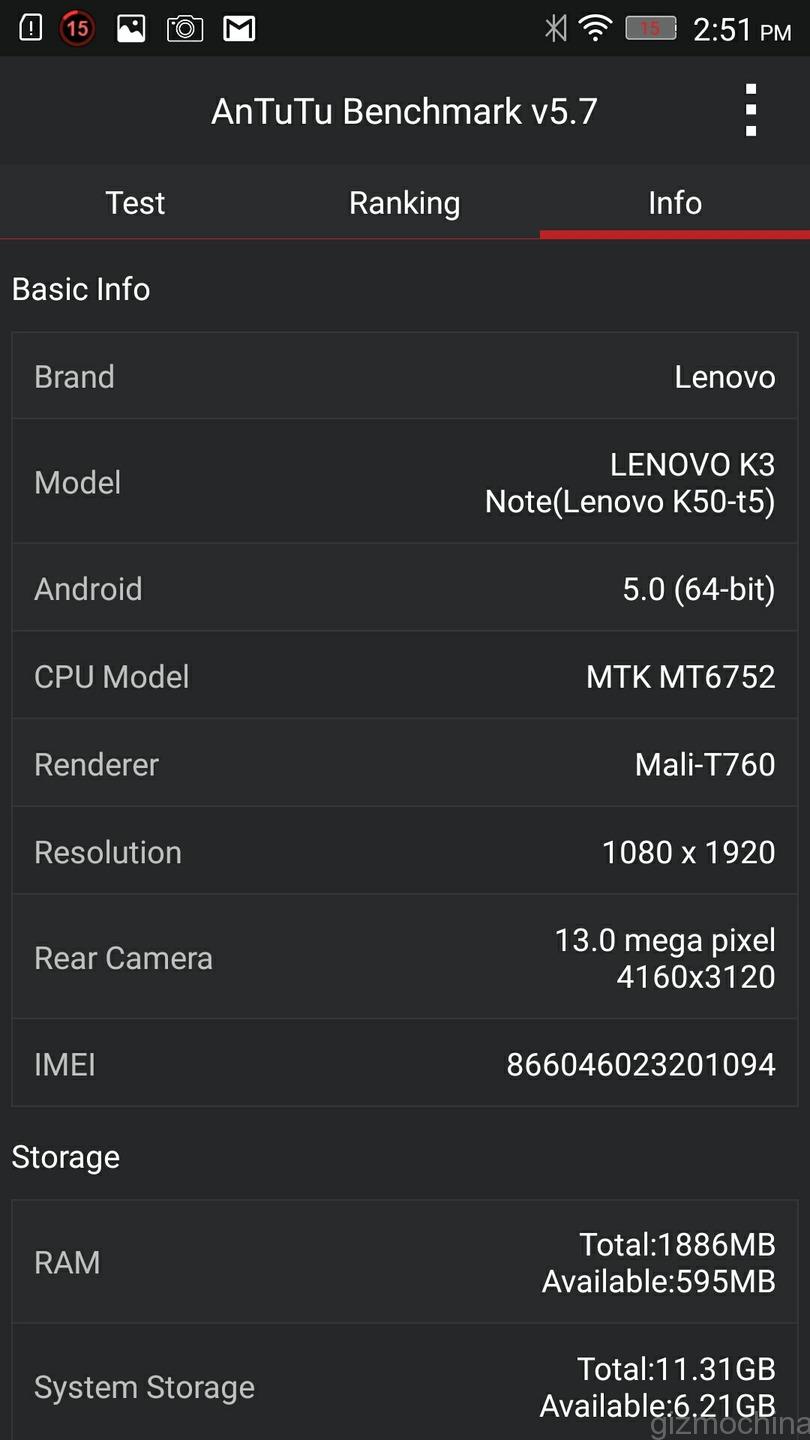Open the overflow menu
The image size is (810, 1440).
click(750, 111)
